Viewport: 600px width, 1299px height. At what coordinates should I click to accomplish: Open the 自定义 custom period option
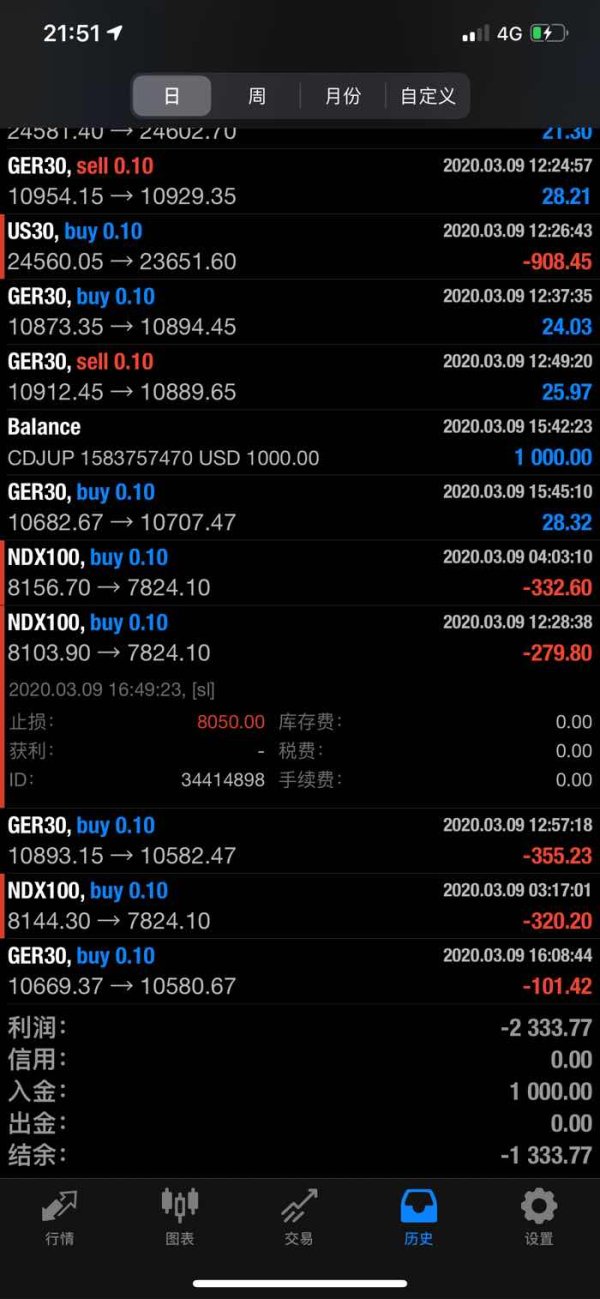(x=428, y=97)
